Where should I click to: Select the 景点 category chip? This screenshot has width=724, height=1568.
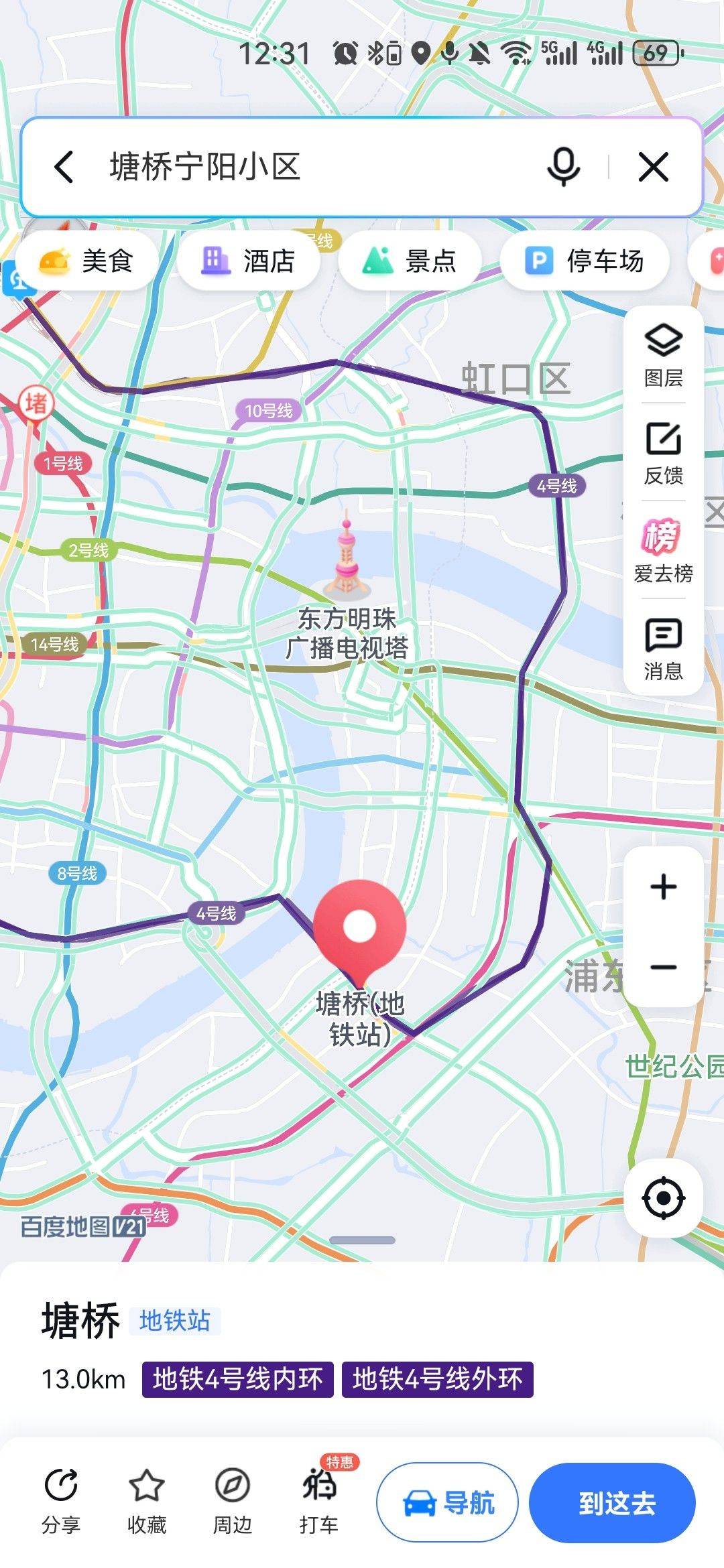click(x=410, y=261)
